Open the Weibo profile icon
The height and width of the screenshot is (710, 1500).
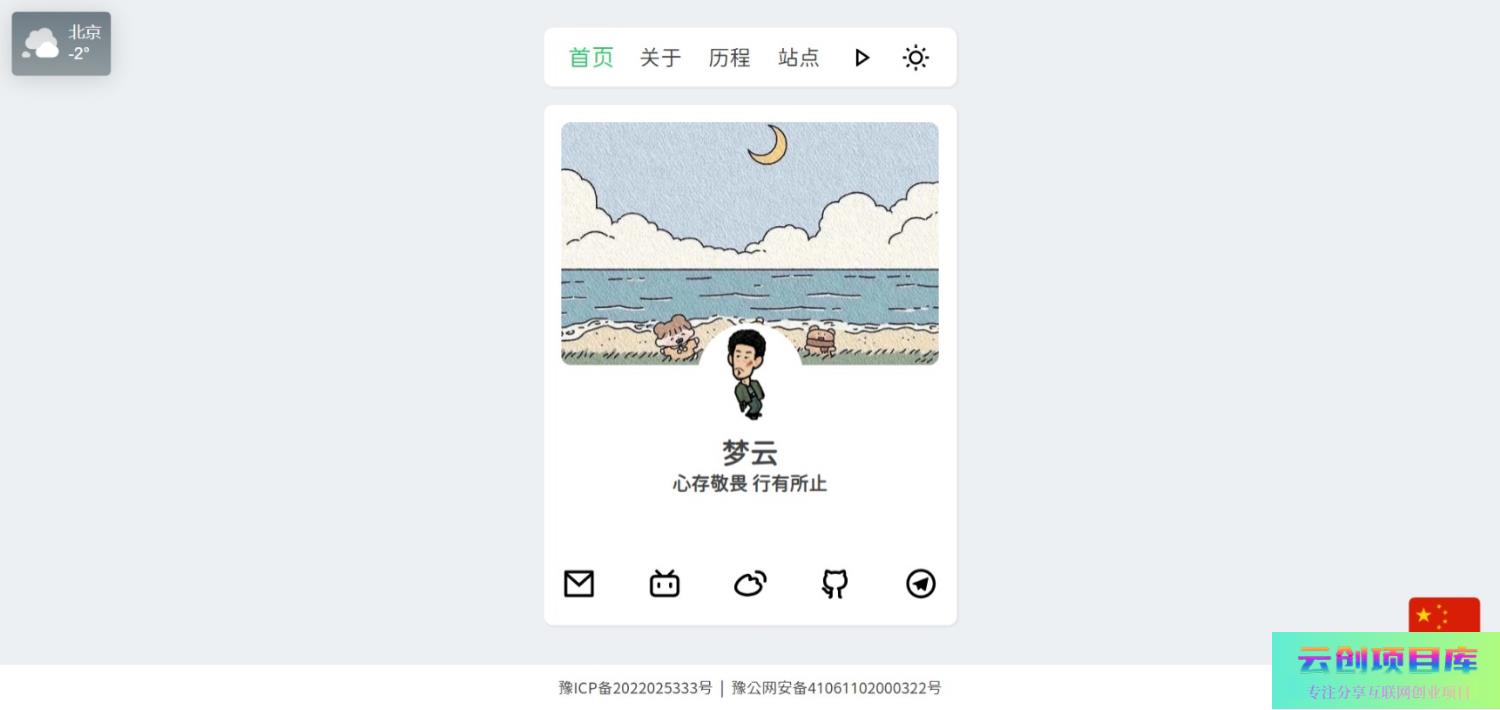[x=750, y=584]
